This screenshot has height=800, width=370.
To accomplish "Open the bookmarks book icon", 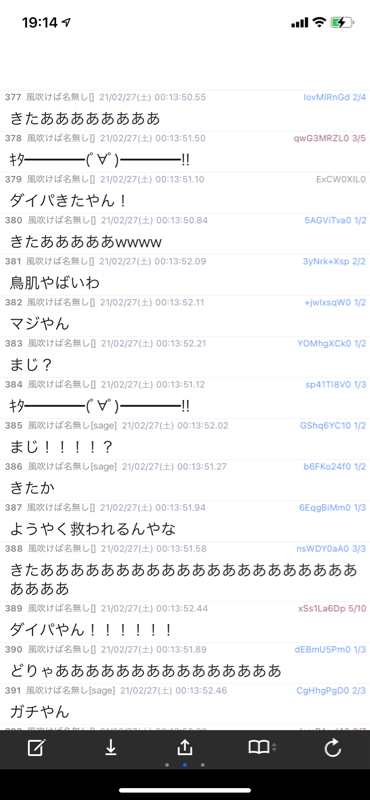I will 262,748.
